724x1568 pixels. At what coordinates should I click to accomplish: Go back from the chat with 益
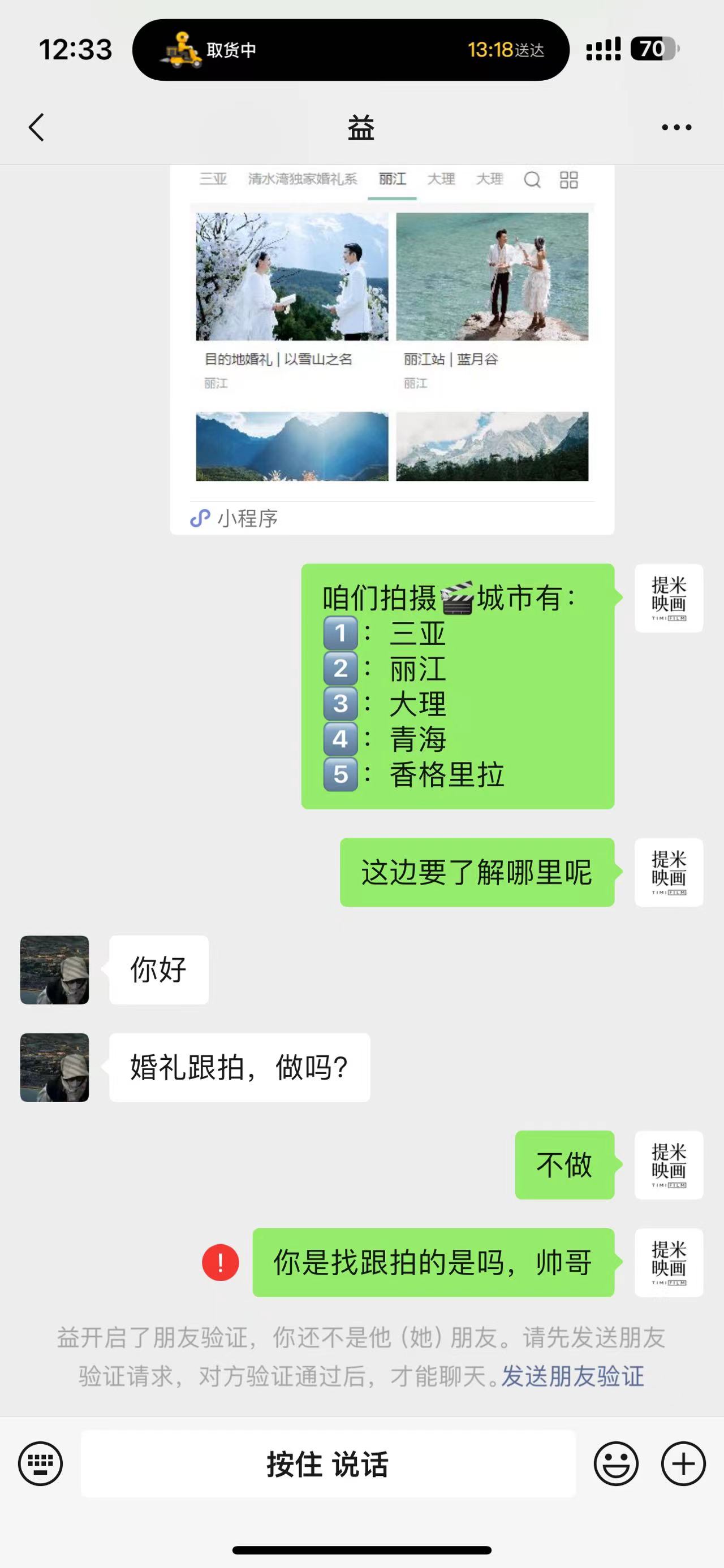click(x=37, y=127)
